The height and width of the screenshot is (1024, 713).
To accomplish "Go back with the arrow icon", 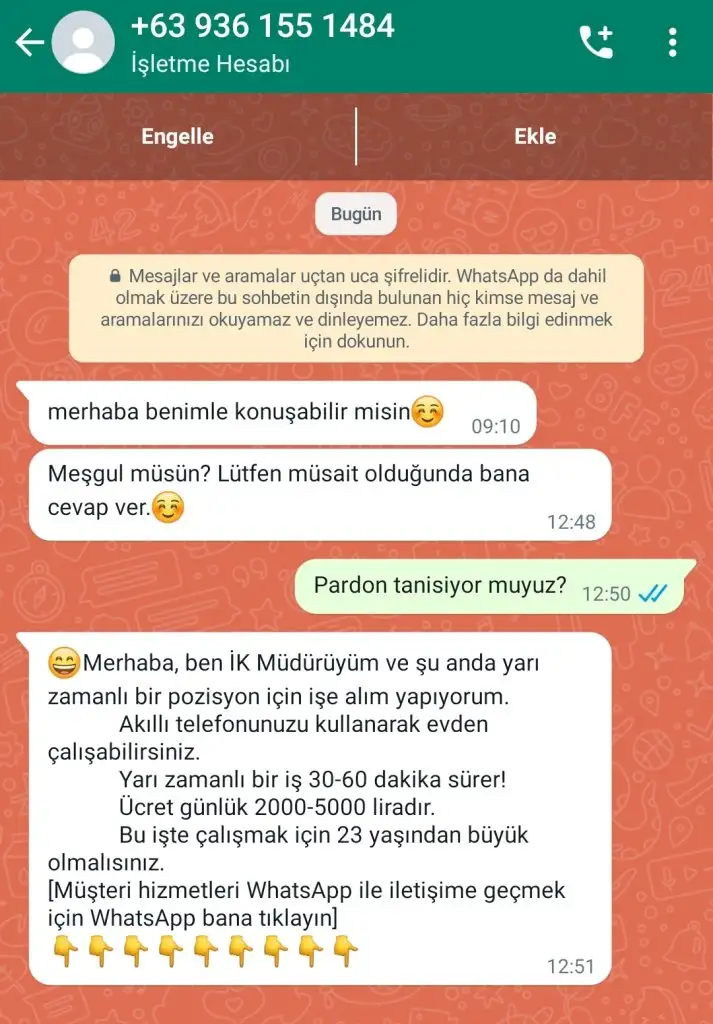I will pos(28,43).
